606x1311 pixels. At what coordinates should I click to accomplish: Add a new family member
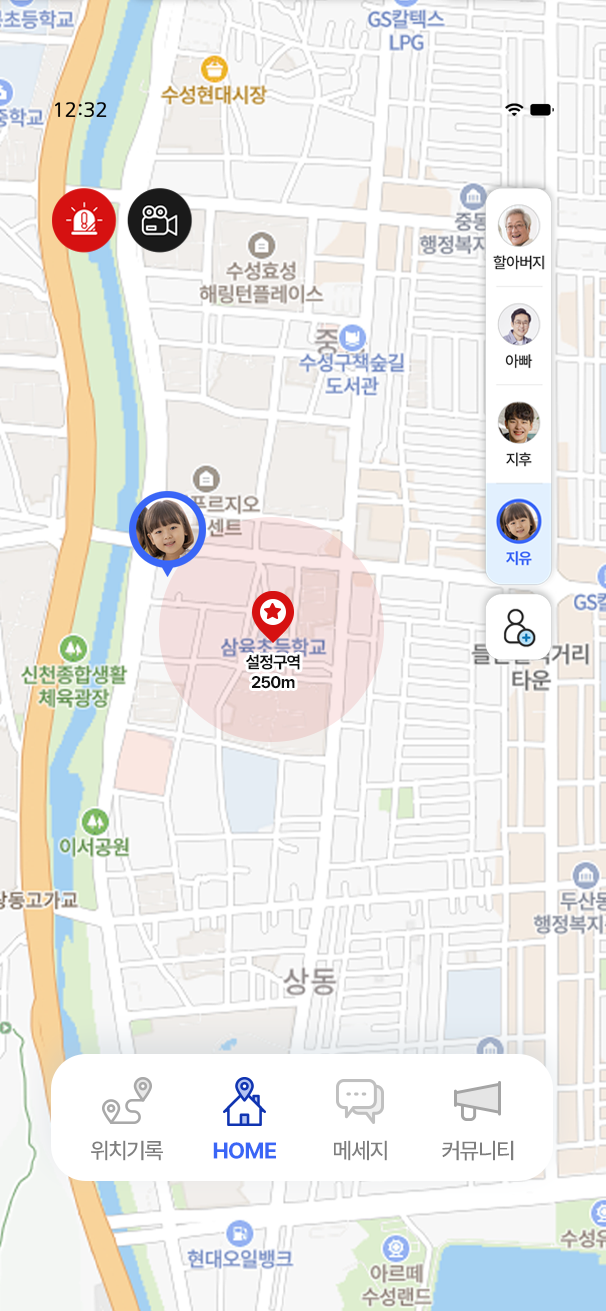pos(518,627)
